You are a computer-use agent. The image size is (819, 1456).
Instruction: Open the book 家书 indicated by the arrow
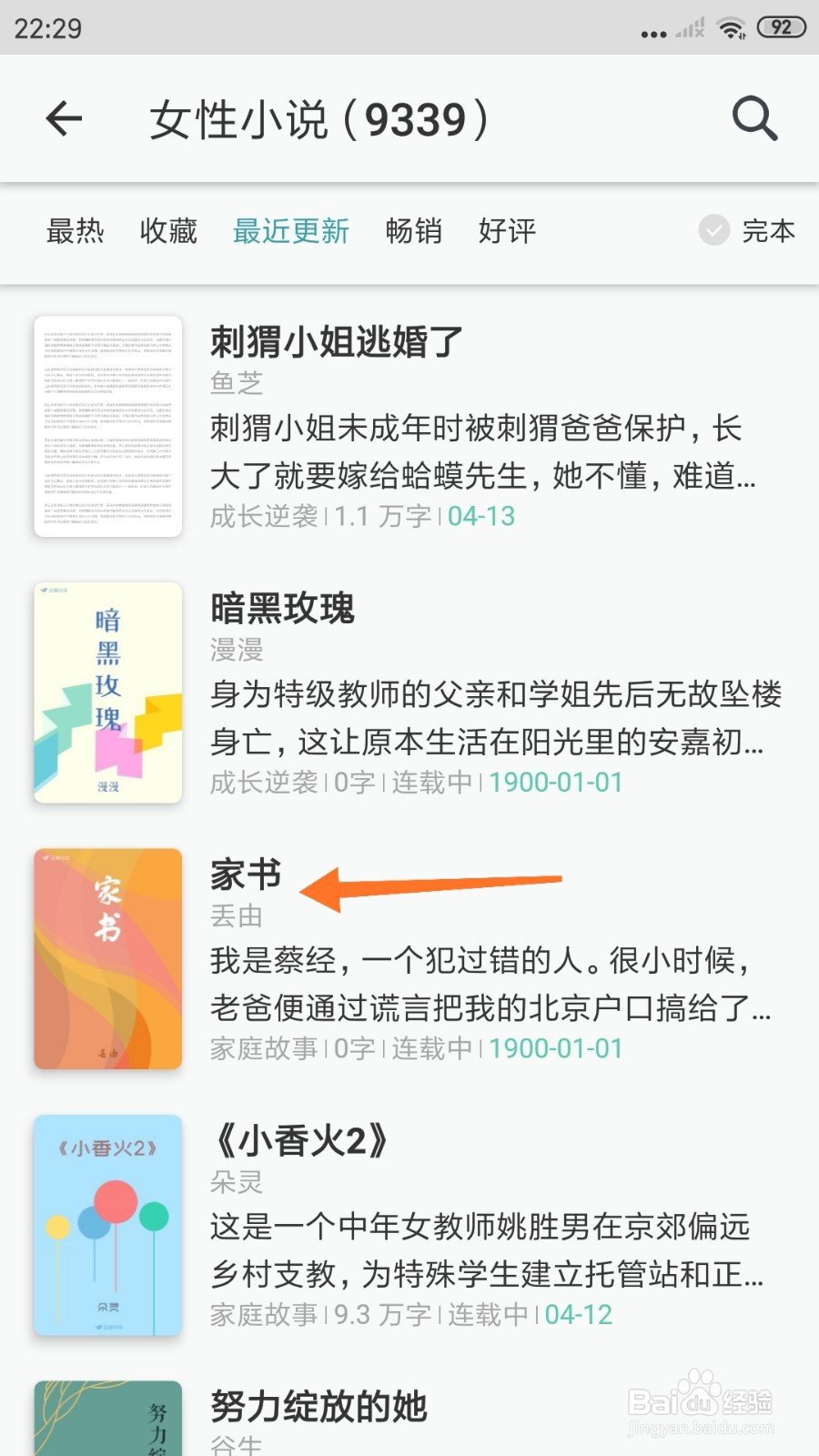coord(244,874)
